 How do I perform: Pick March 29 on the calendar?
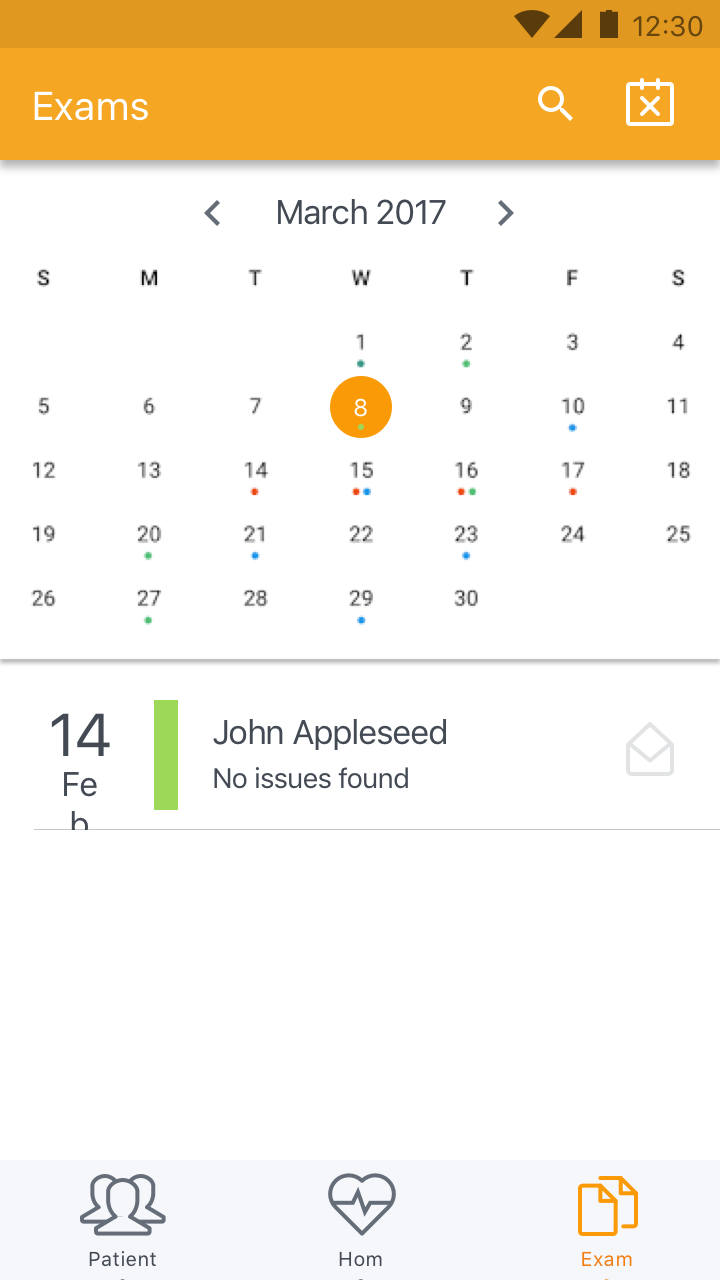coord(361,599)
